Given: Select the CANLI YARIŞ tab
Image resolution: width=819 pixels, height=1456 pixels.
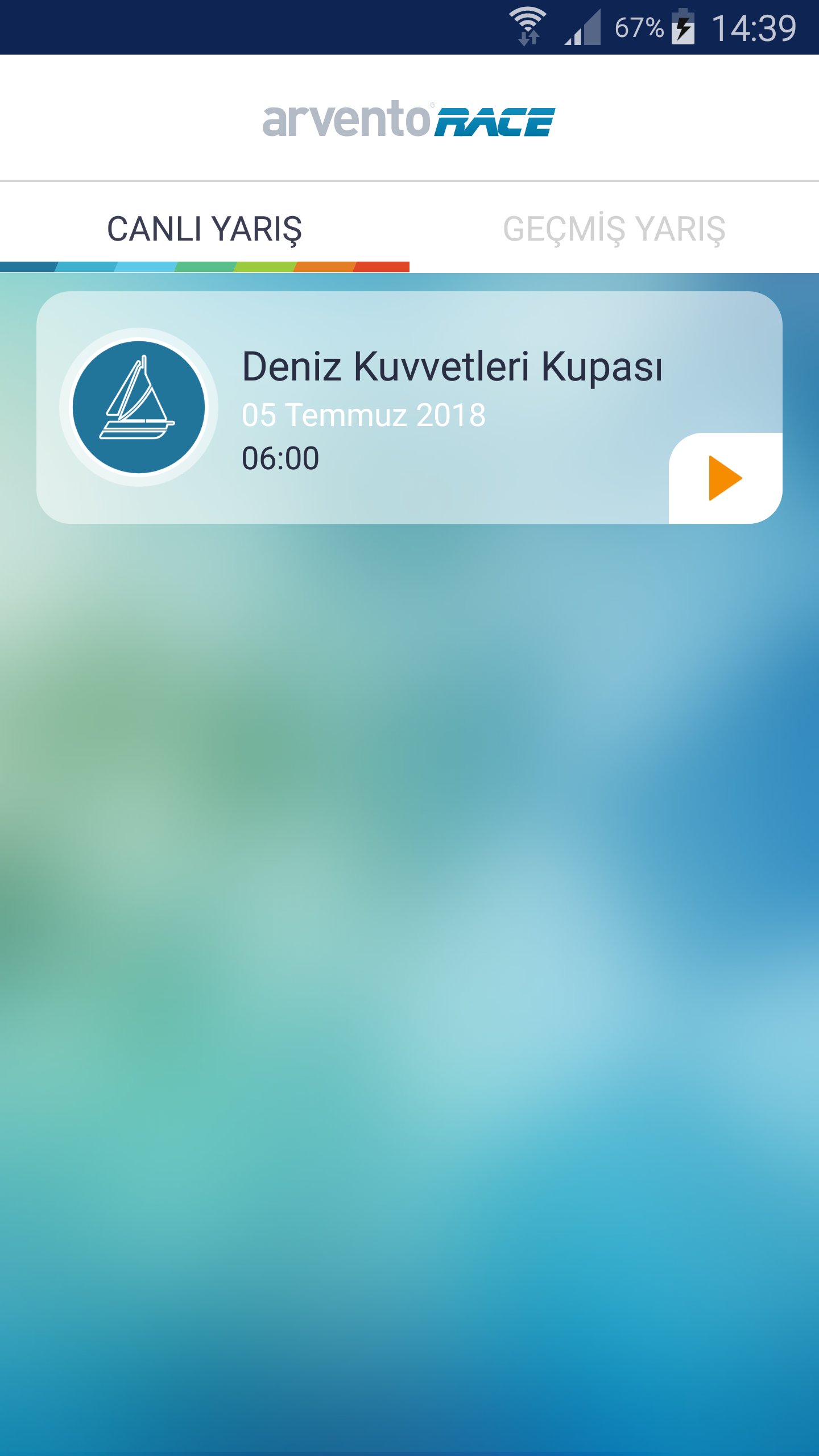Looking at the screenshot, I should pos(205,229).
